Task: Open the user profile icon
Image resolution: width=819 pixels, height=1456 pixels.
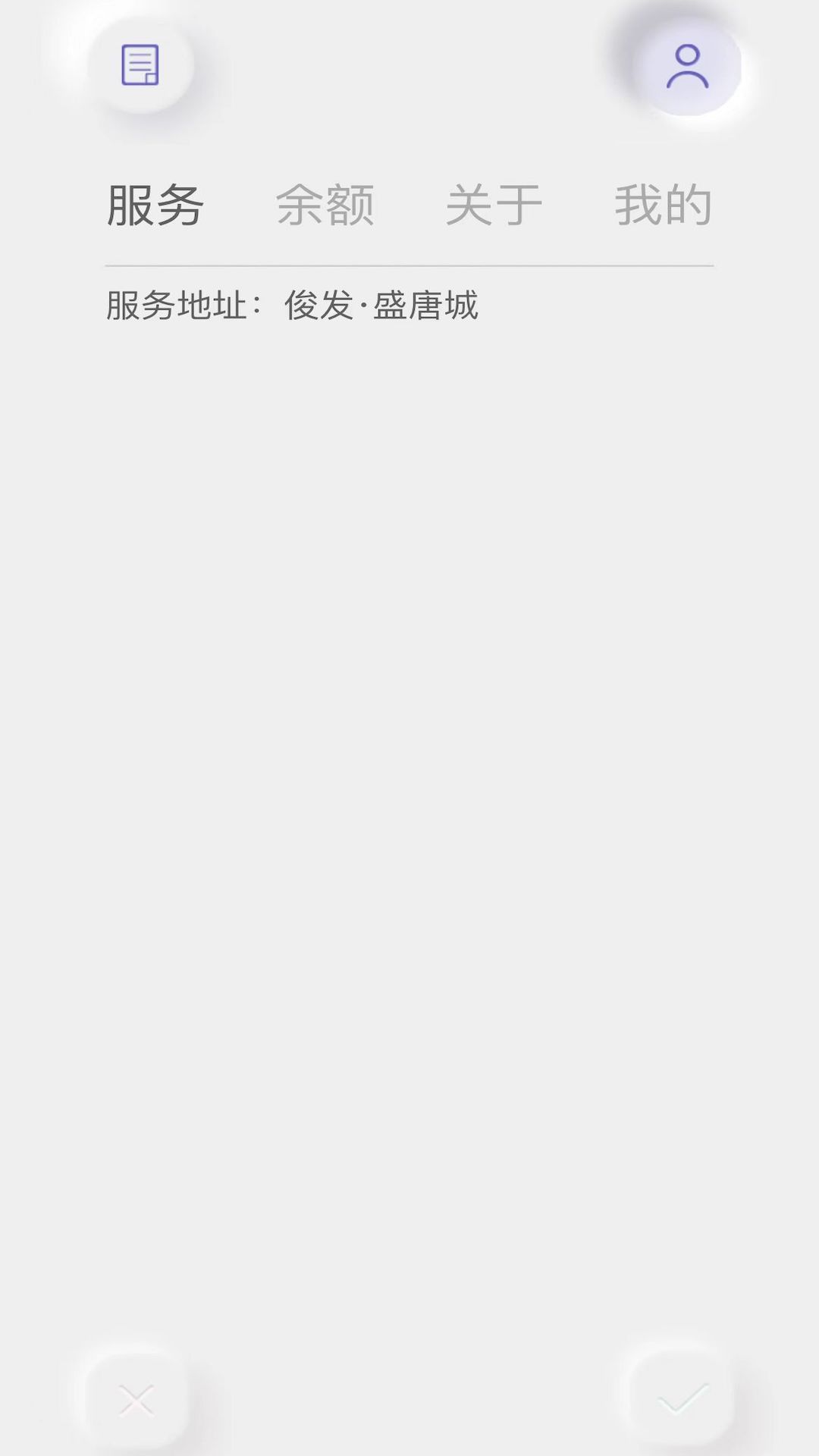Action: pyautogui.click(x=687, y=67)
